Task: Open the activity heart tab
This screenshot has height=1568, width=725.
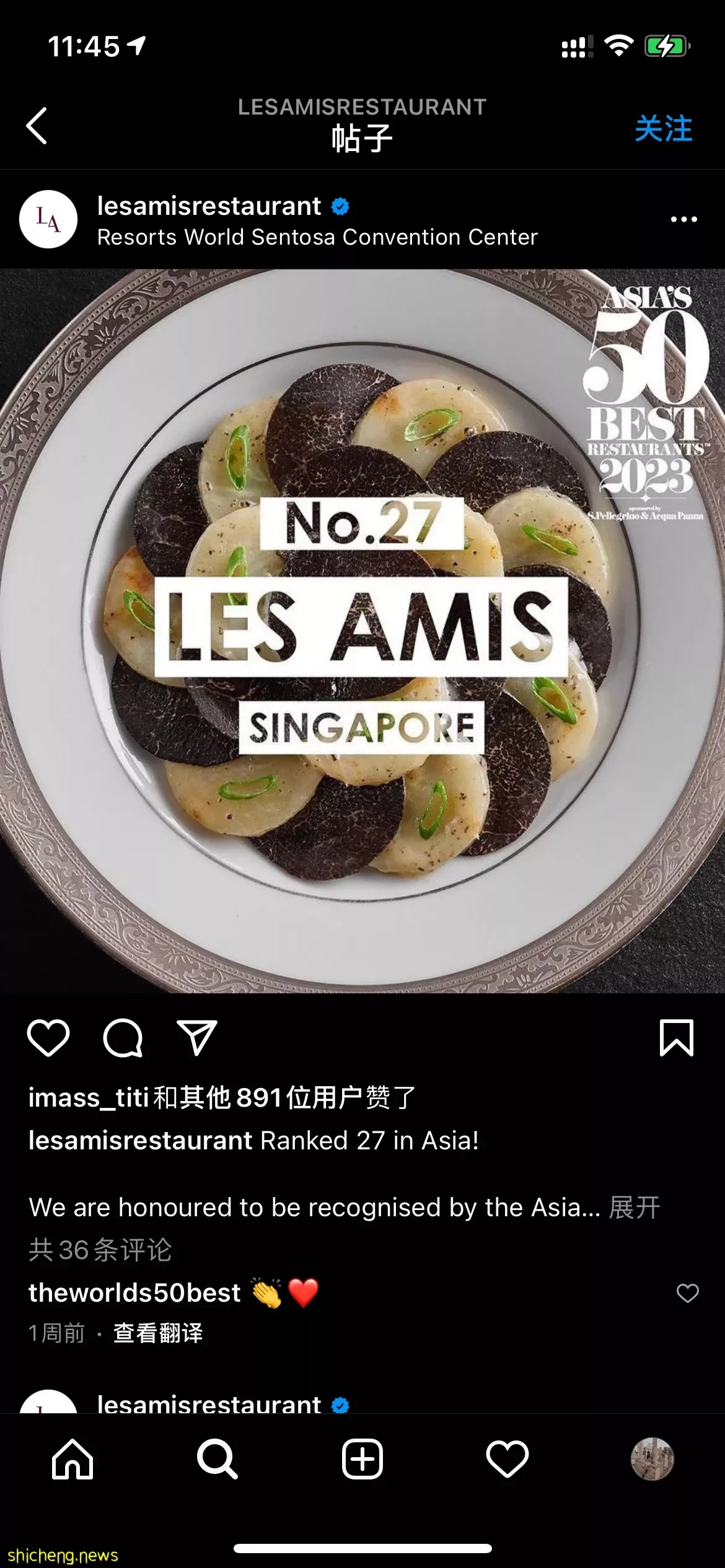Action: [507, 1459]
